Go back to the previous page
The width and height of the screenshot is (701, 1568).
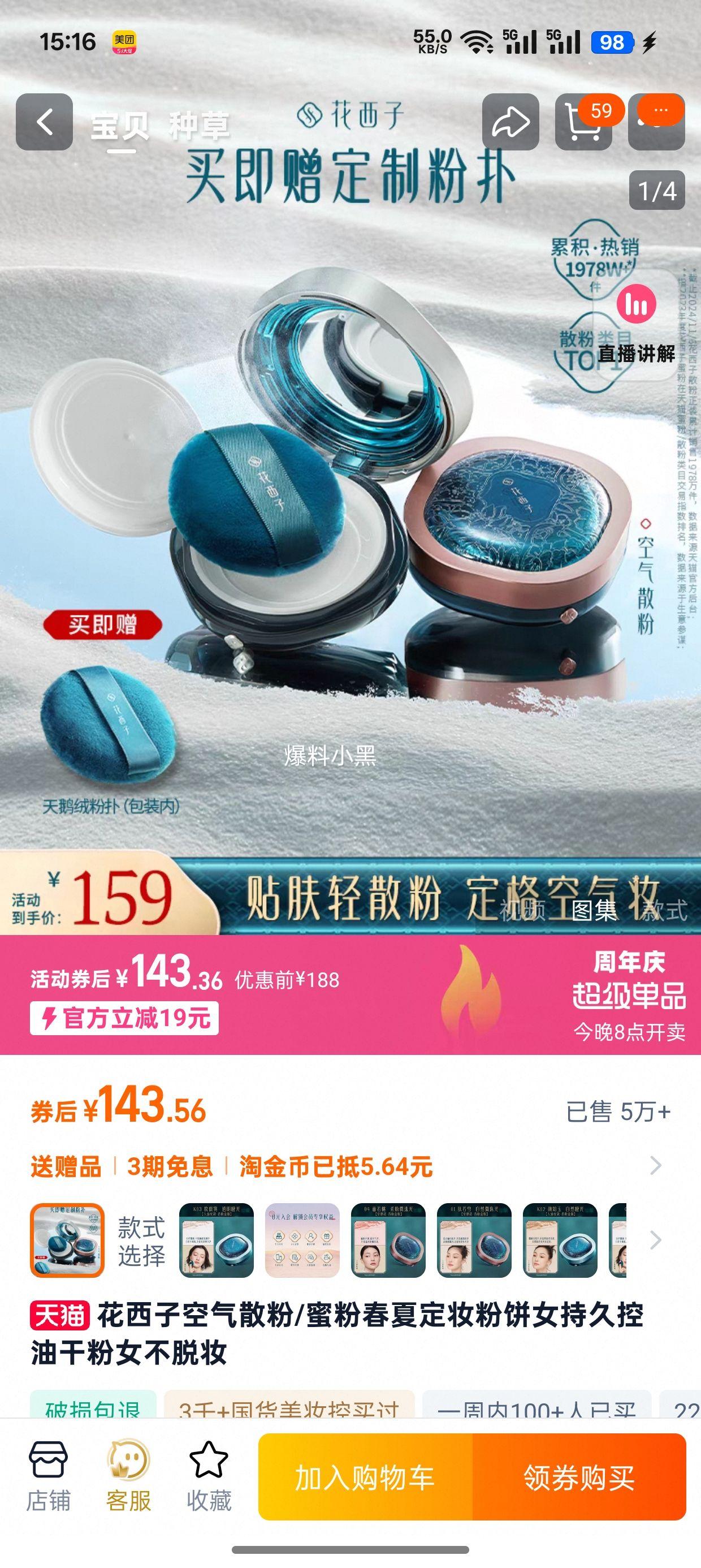(44, 122)
